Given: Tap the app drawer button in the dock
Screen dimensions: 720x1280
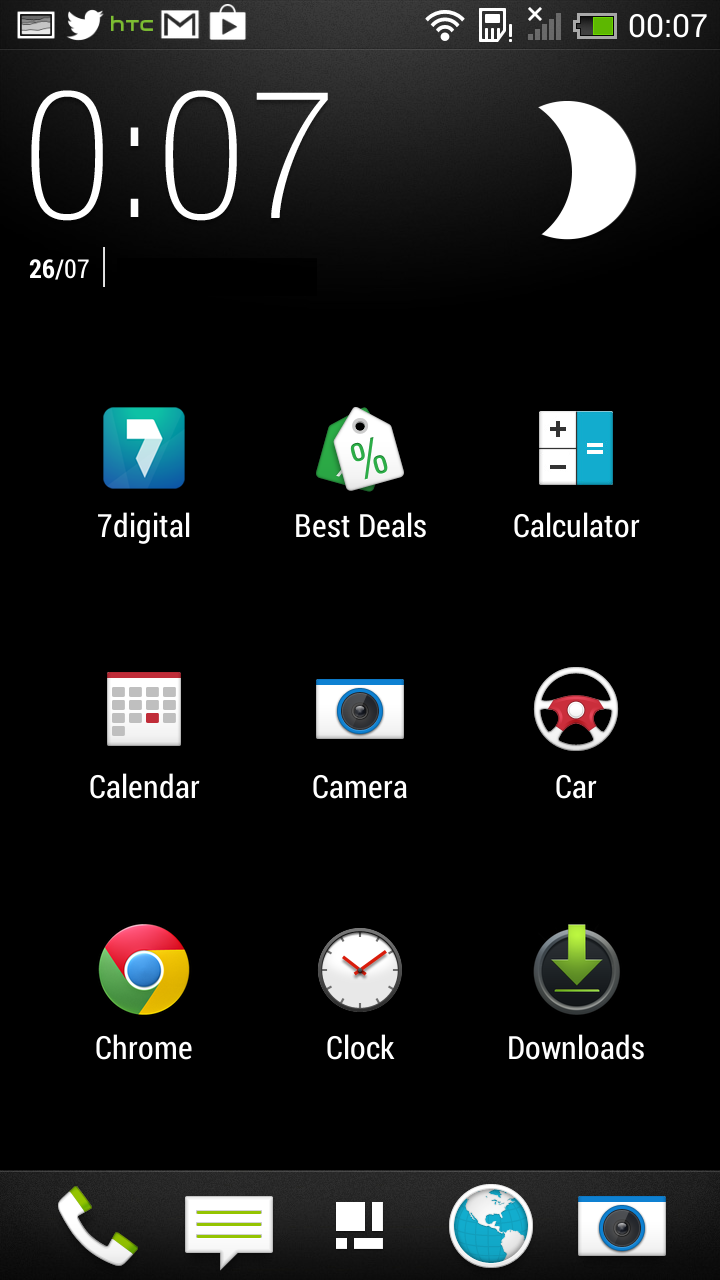Looking at the screenshot, I should [360, 1226].
